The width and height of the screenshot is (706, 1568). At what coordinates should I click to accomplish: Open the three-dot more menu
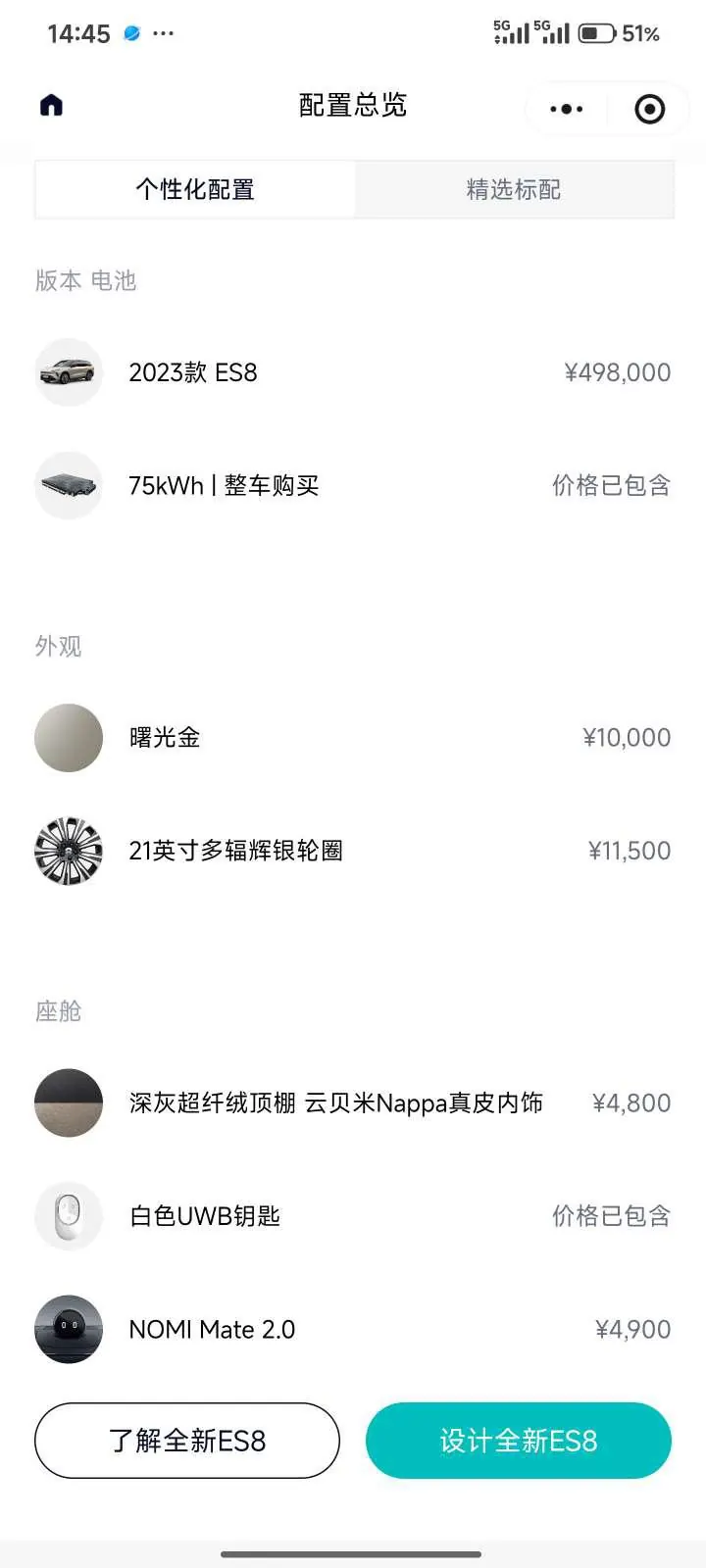[x=567, y=109]
